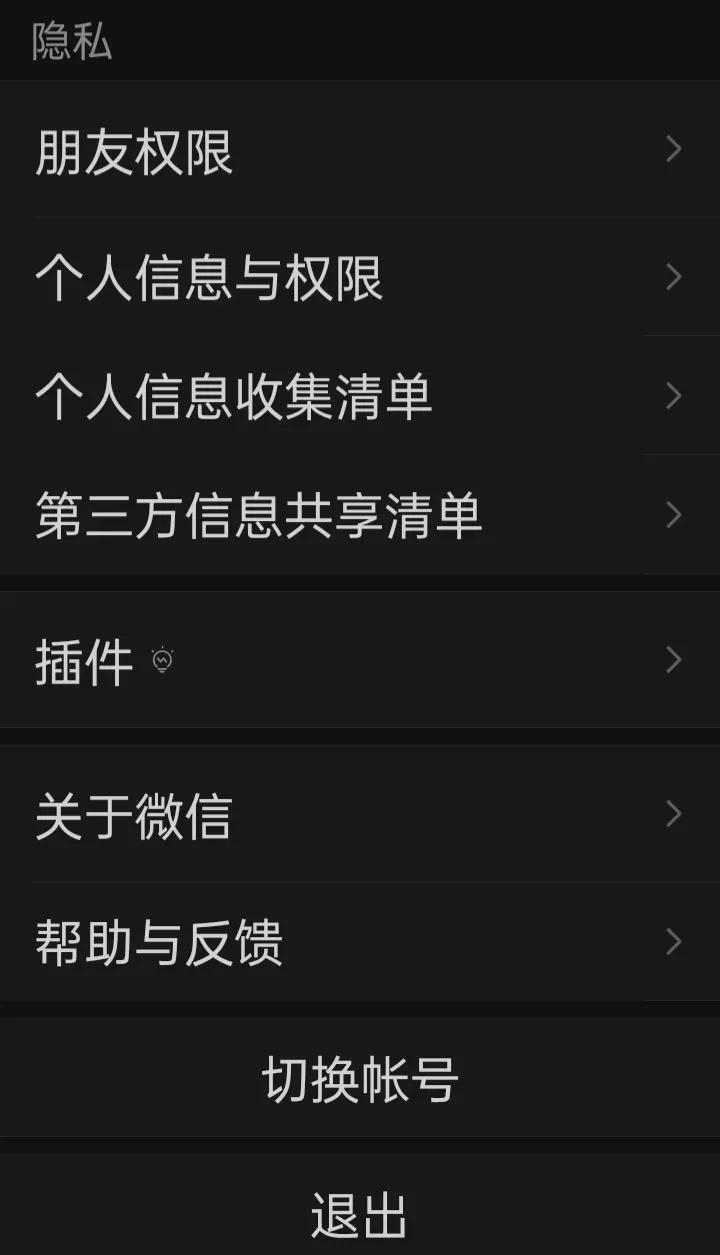Click the arrow on 关于微信 row
This screenshot has width=720, height=1255.
point(672,816)
